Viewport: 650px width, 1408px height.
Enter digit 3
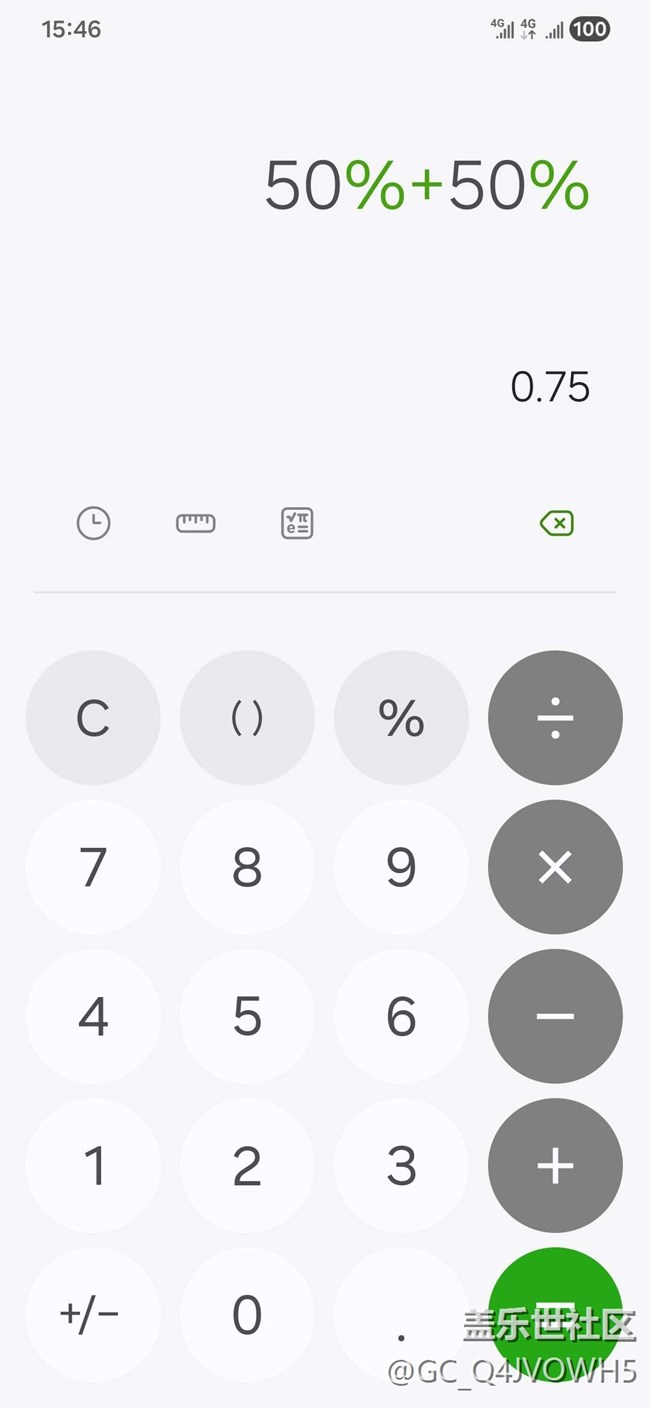point(401,1165)
